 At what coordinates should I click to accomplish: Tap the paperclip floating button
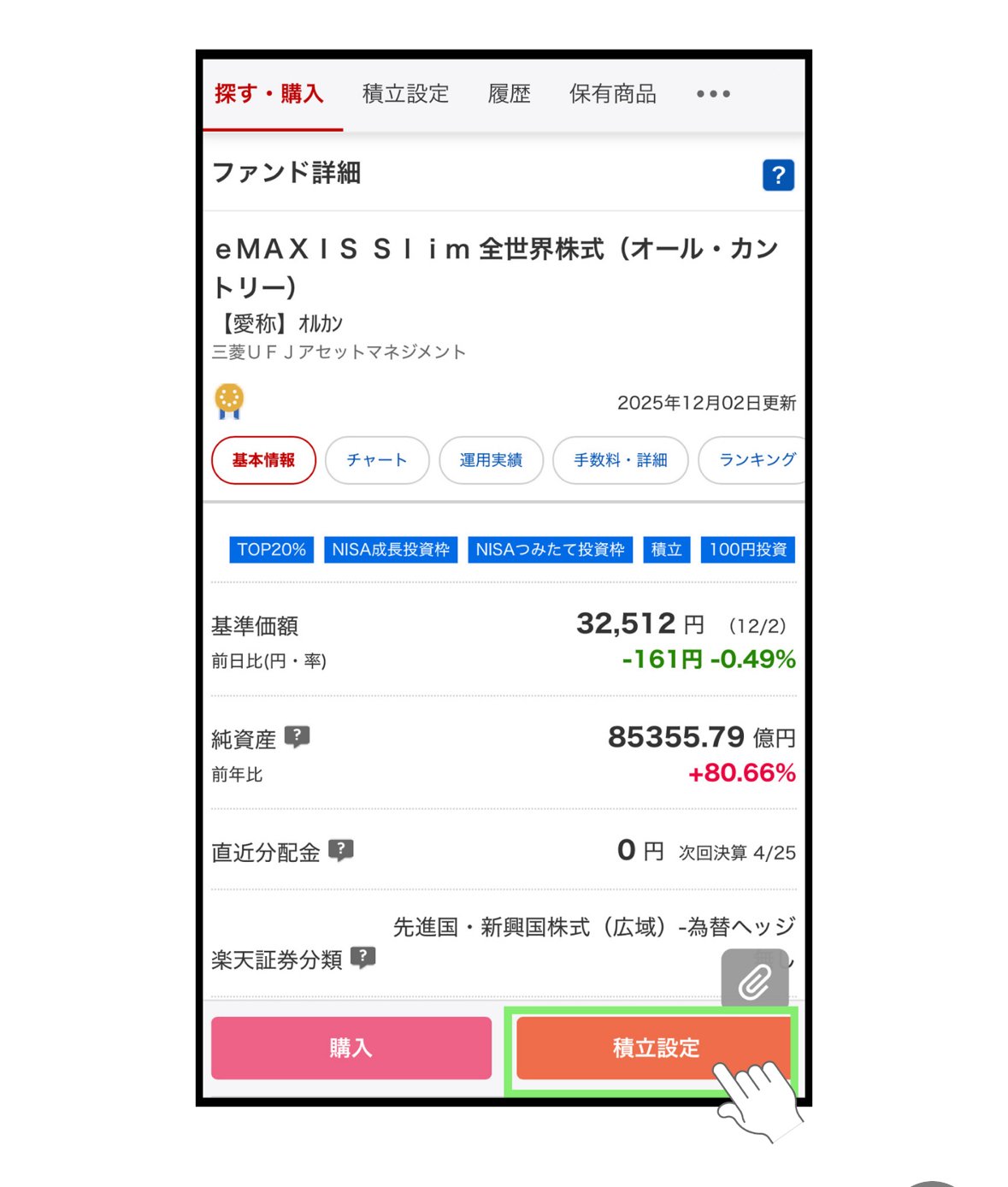click(754, 981)
